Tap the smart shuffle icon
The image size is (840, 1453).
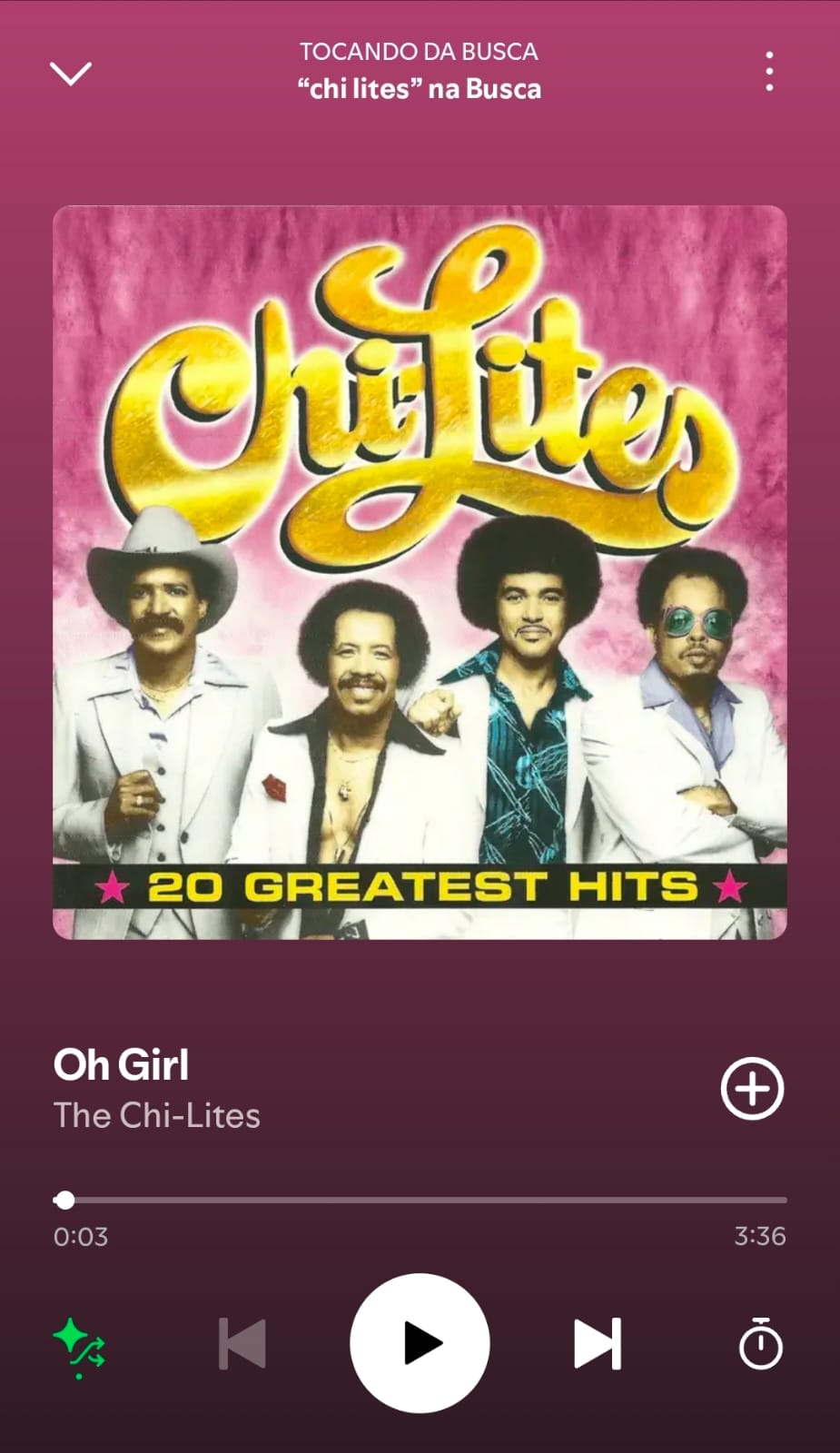80,1344
